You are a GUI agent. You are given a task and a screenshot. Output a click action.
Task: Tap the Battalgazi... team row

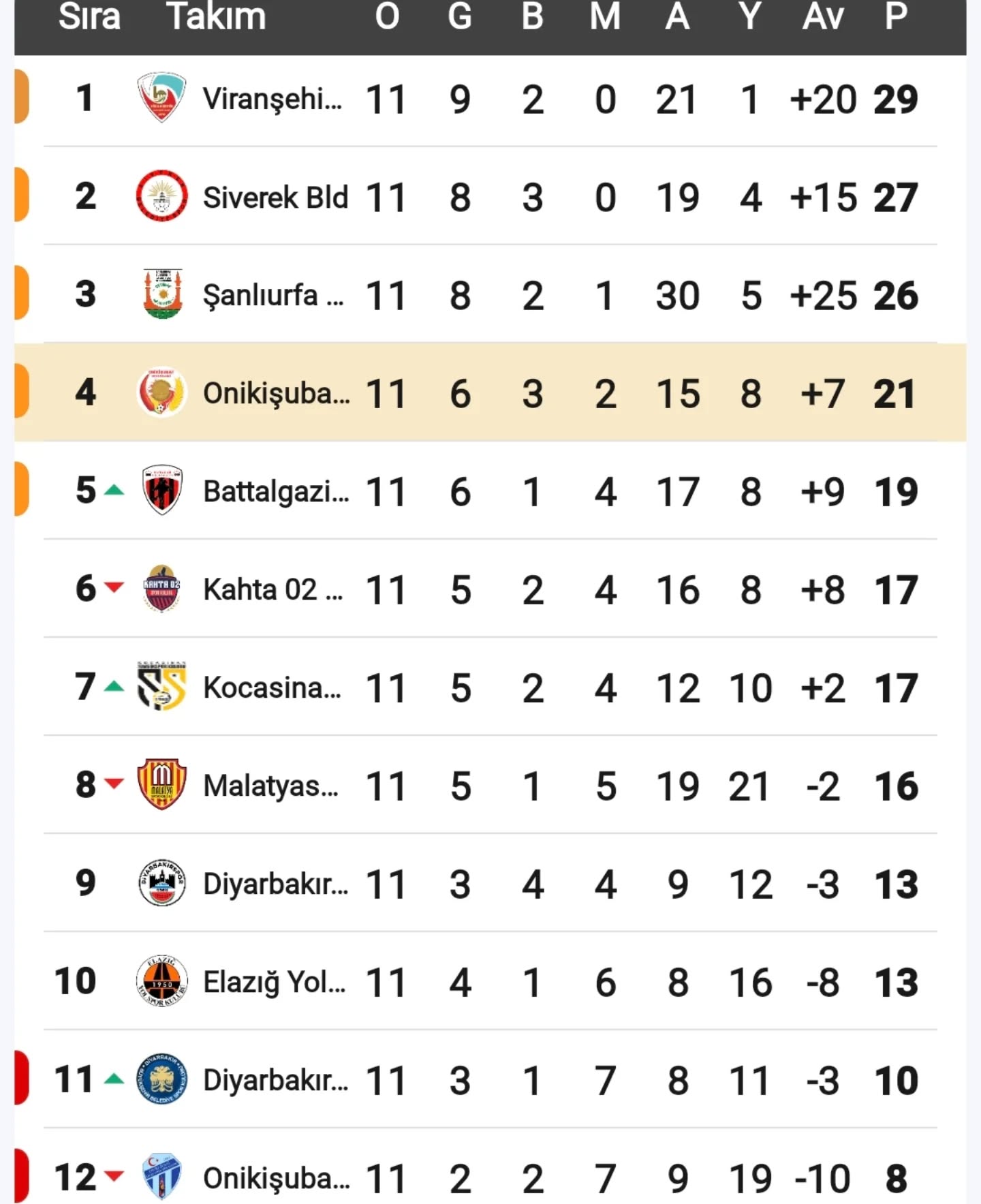click(x=276, y=492)
